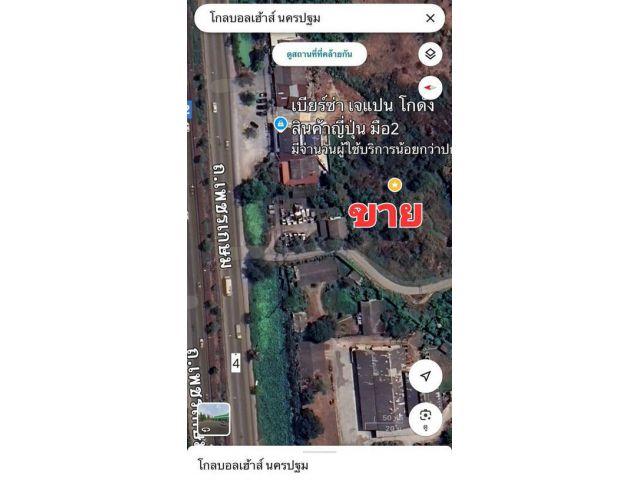Tap the โกลบอลเฮ้าส์ นครปฐม search field
This screenshot has height=480, width=640.
pyautogui.click(x=300, y=18)
